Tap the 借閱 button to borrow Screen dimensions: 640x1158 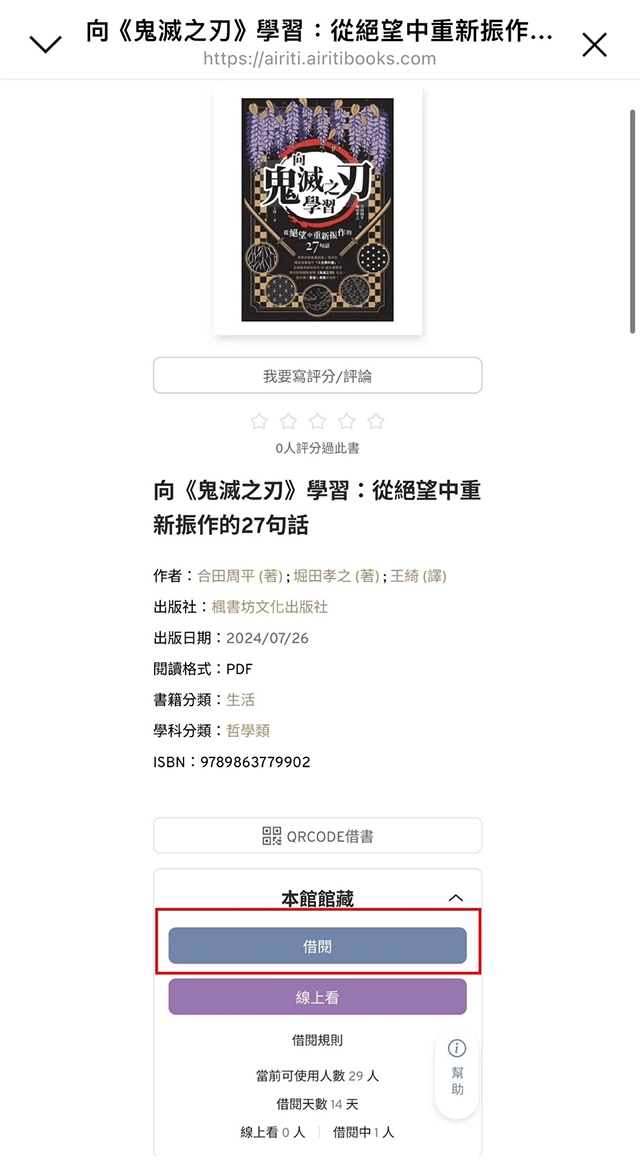[x=318, y=946]
